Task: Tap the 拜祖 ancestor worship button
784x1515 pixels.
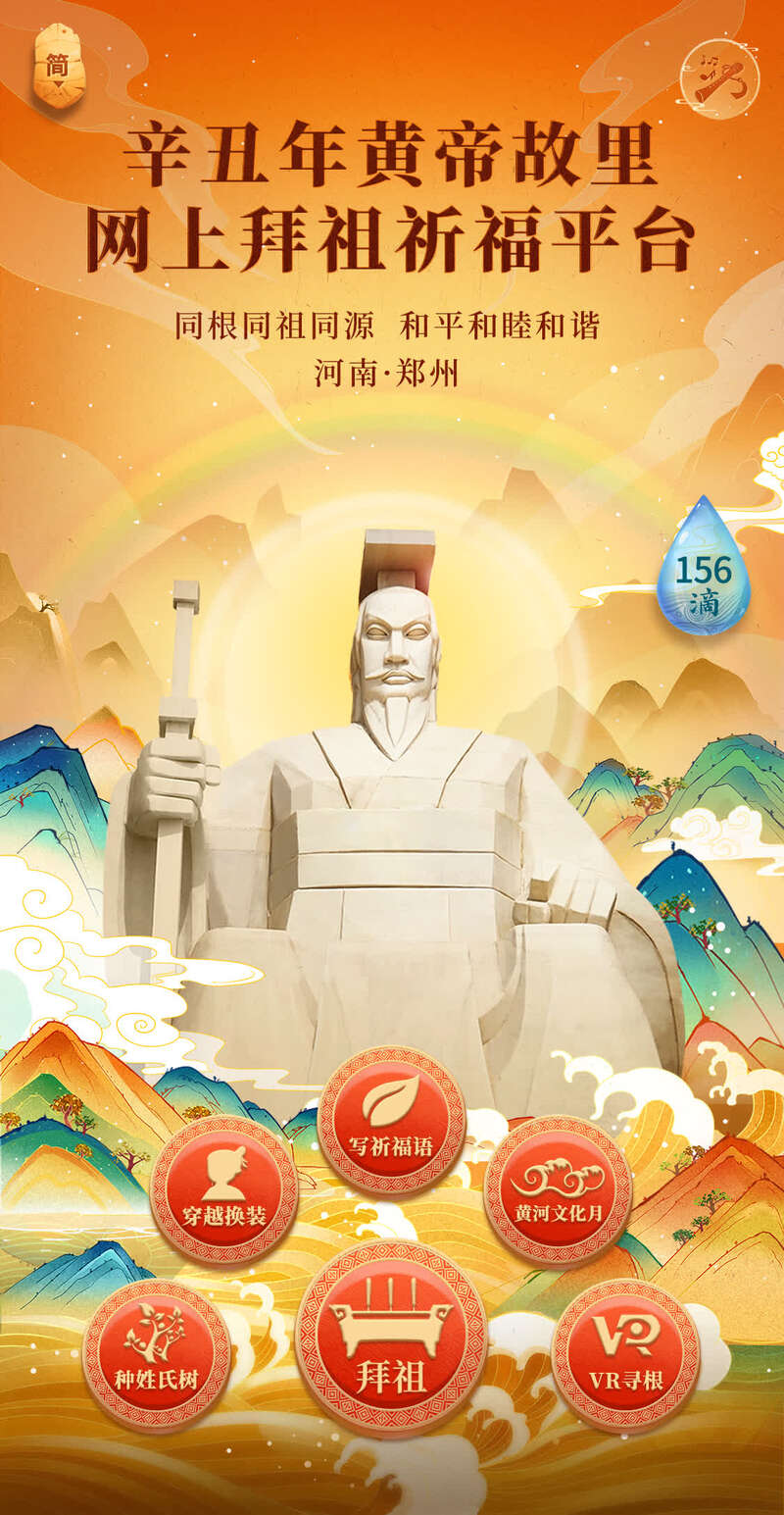Action: point(391,1339)
